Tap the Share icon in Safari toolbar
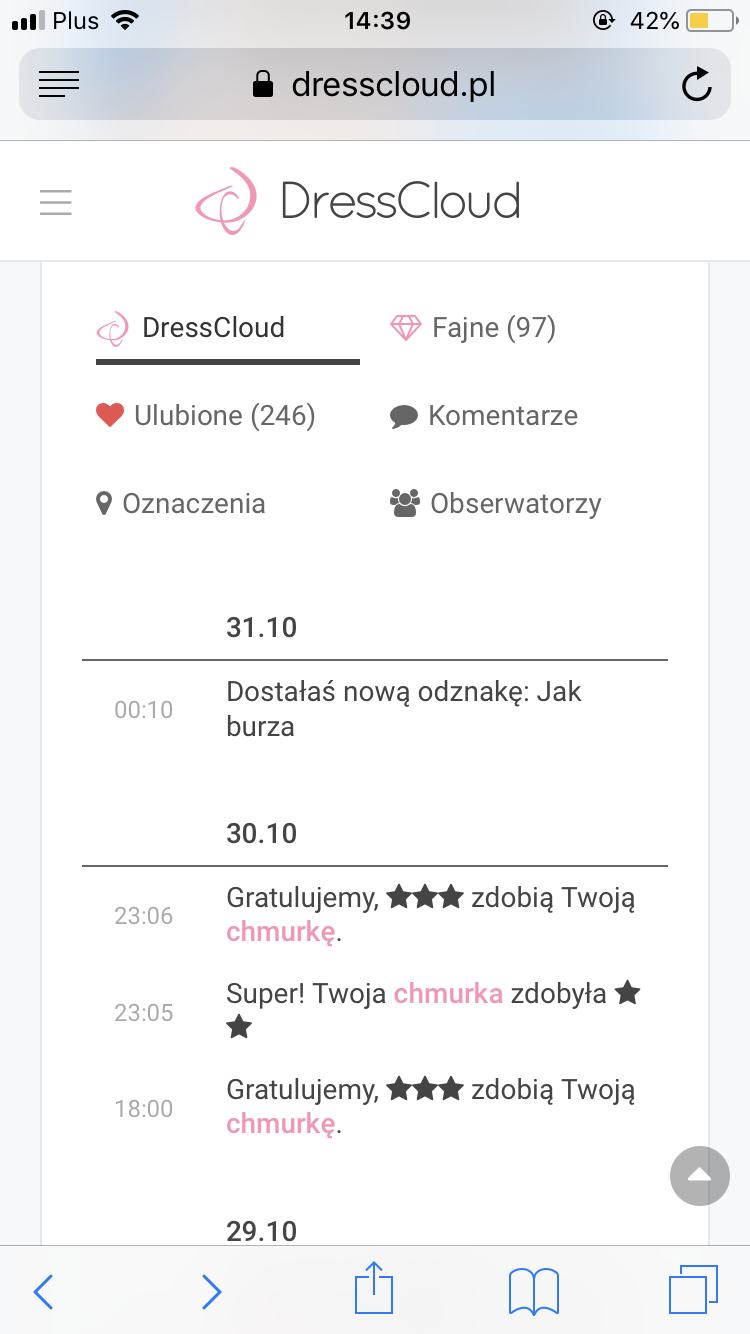Screen dimensions: 750x1334 pos(373,1290)
